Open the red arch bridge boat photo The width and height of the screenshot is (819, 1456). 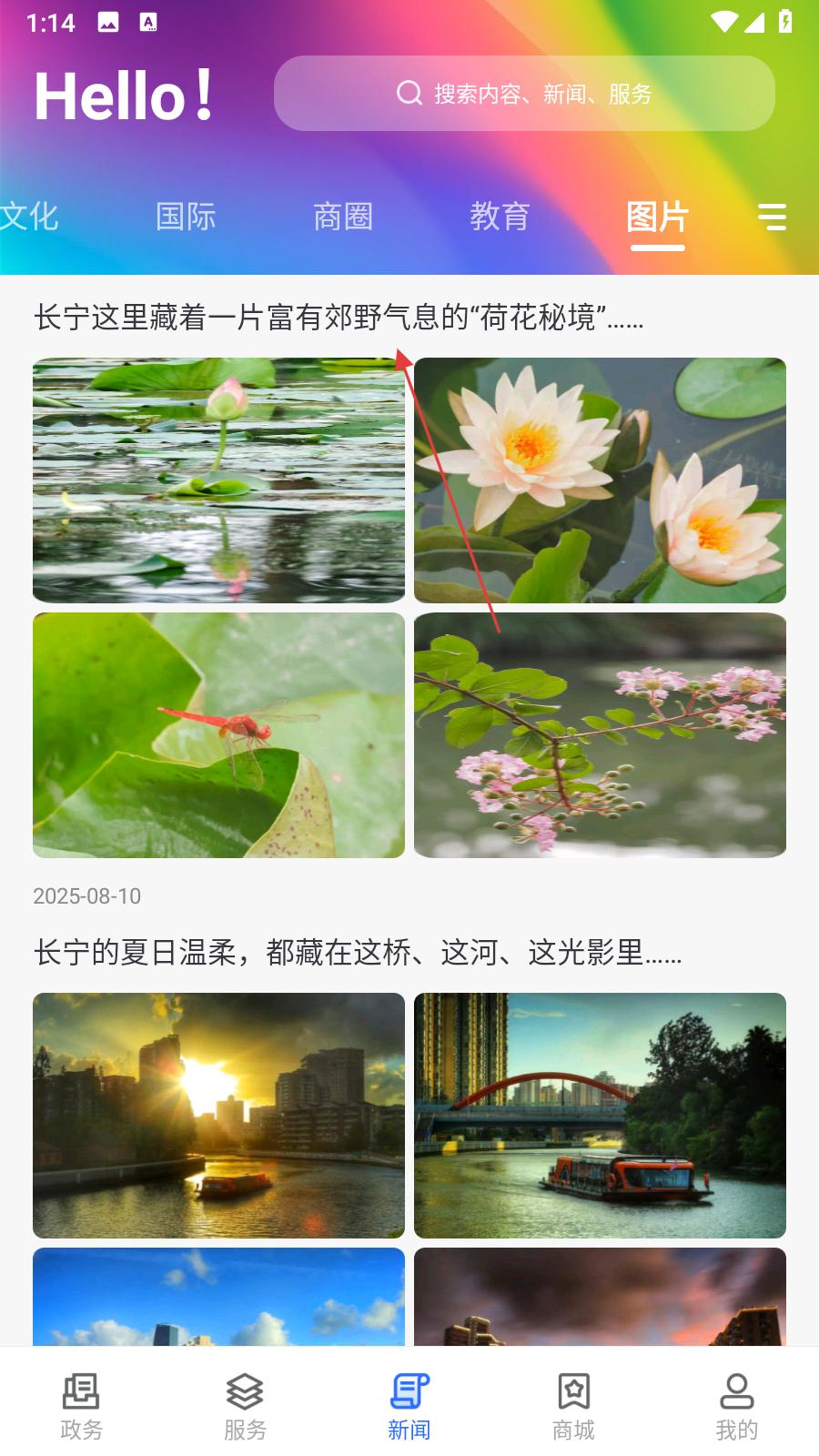(x=600, y=1116)
